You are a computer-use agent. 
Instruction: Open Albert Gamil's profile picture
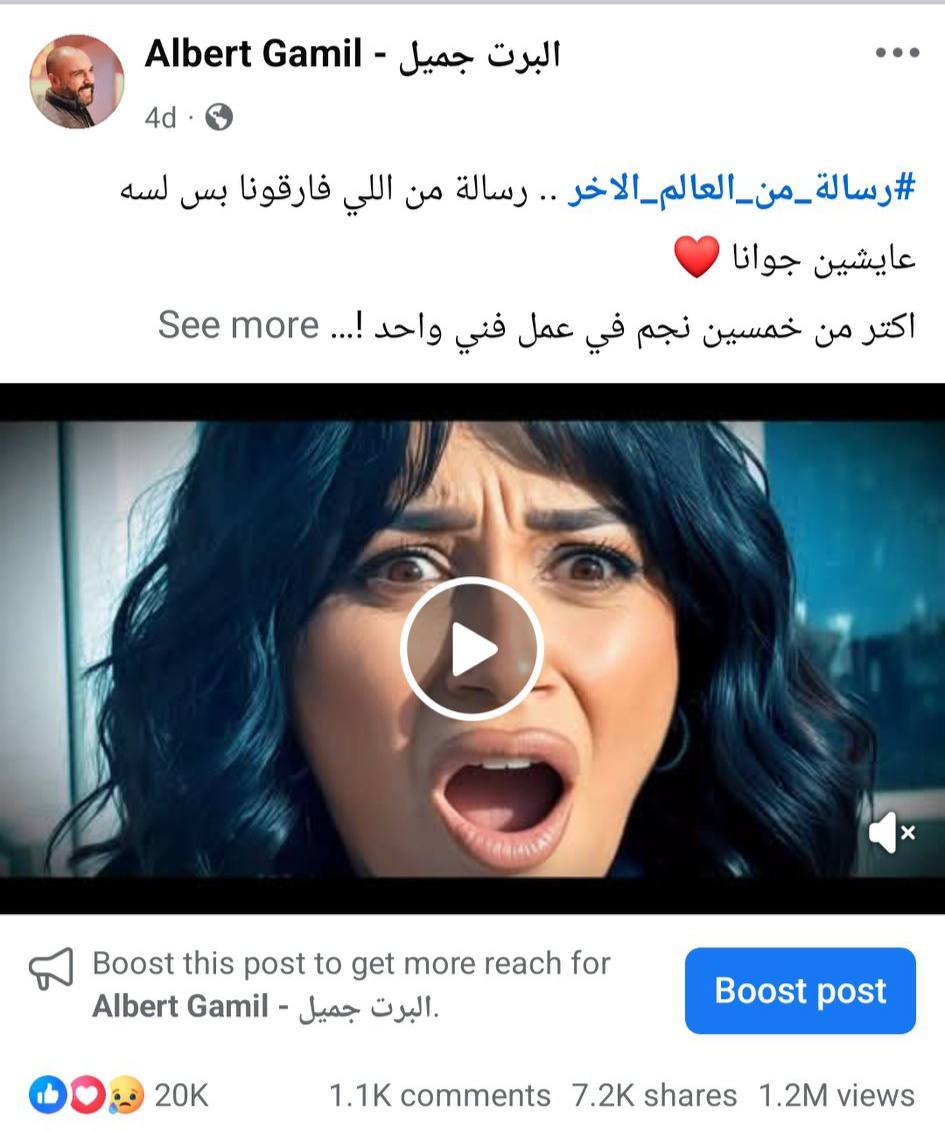pyautogui.click(x=77, y=82)
